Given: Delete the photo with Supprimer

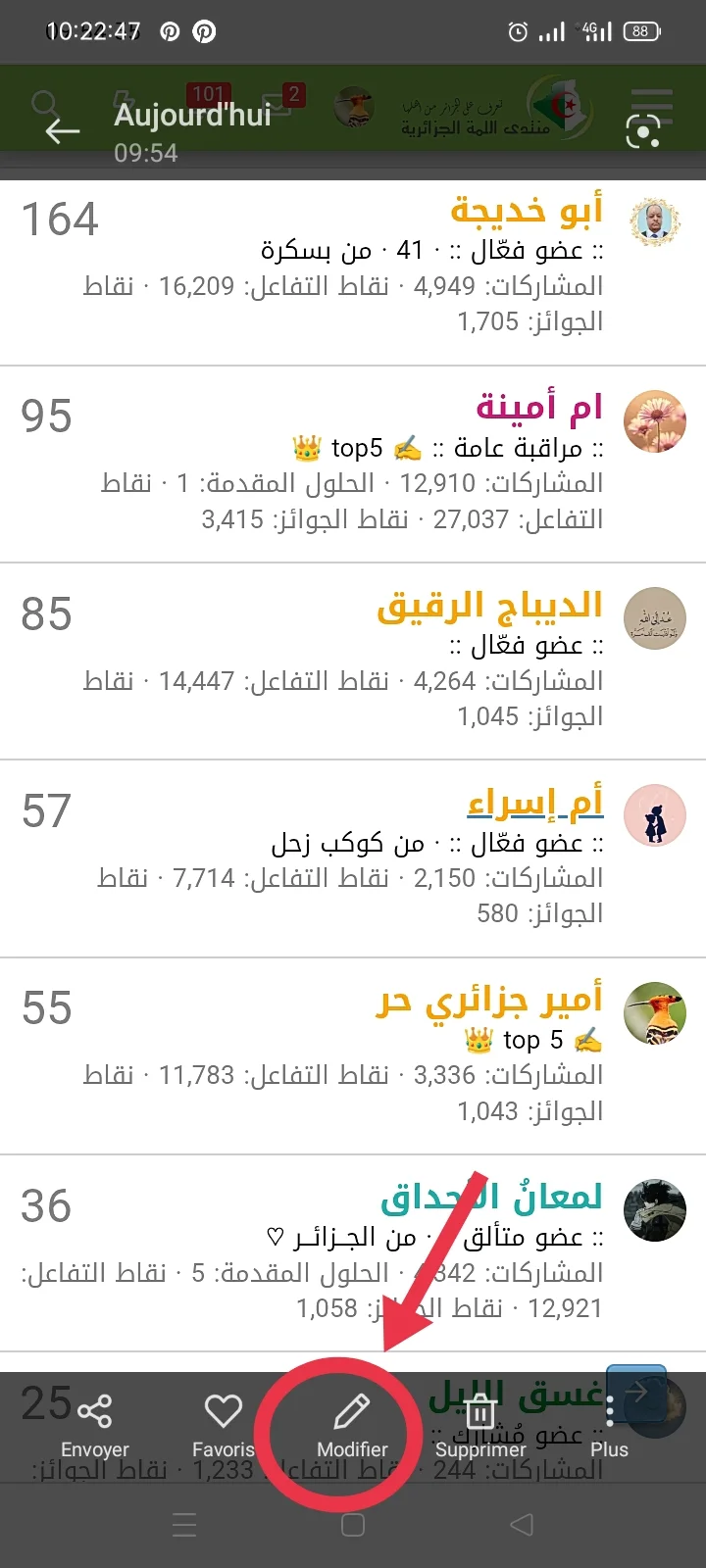Looking at the screenshot, I should (480, 1426).
